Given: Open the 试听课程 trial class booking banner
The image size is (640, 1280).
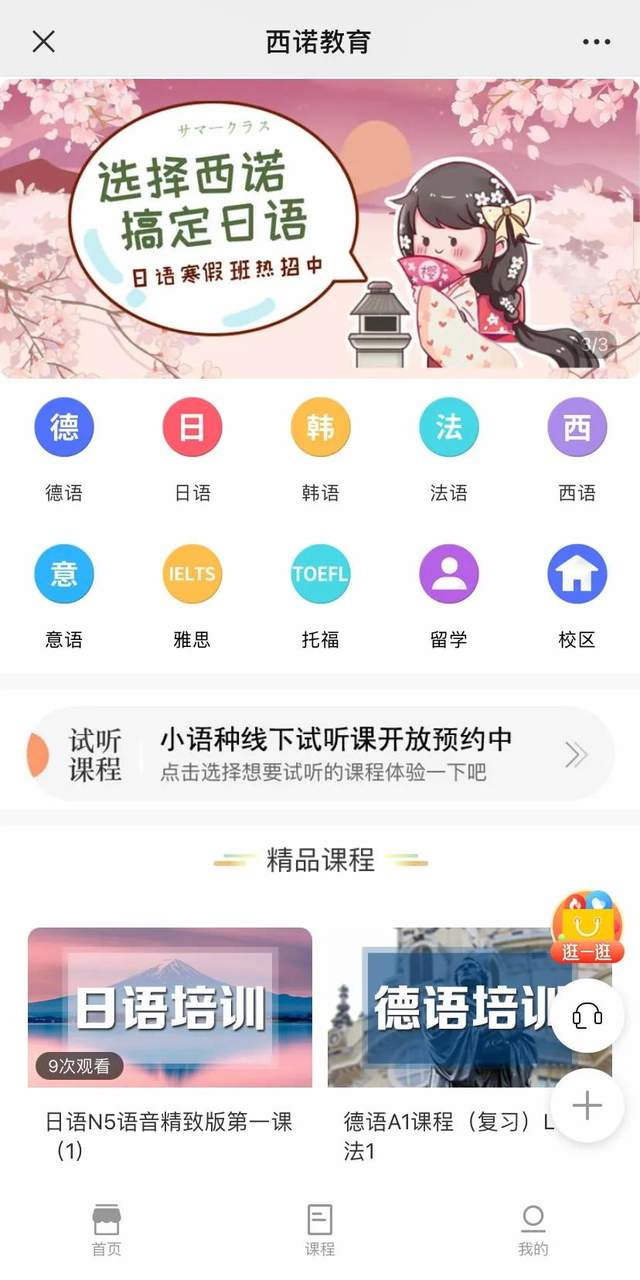Looking at the screenshot, I should coord(320,754).
